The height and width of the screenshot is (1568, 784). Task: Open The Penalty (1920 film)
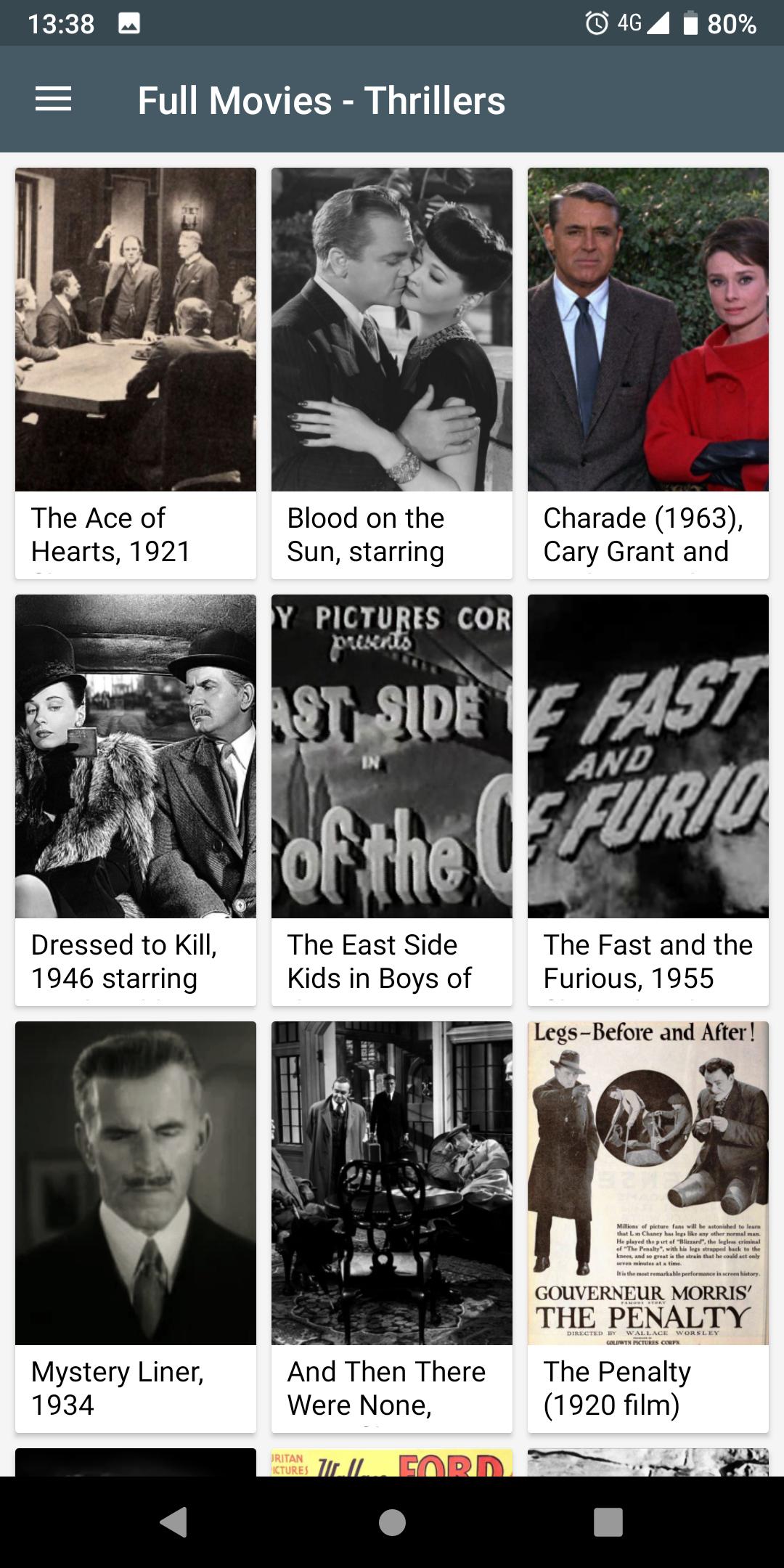click(648, 1226)
